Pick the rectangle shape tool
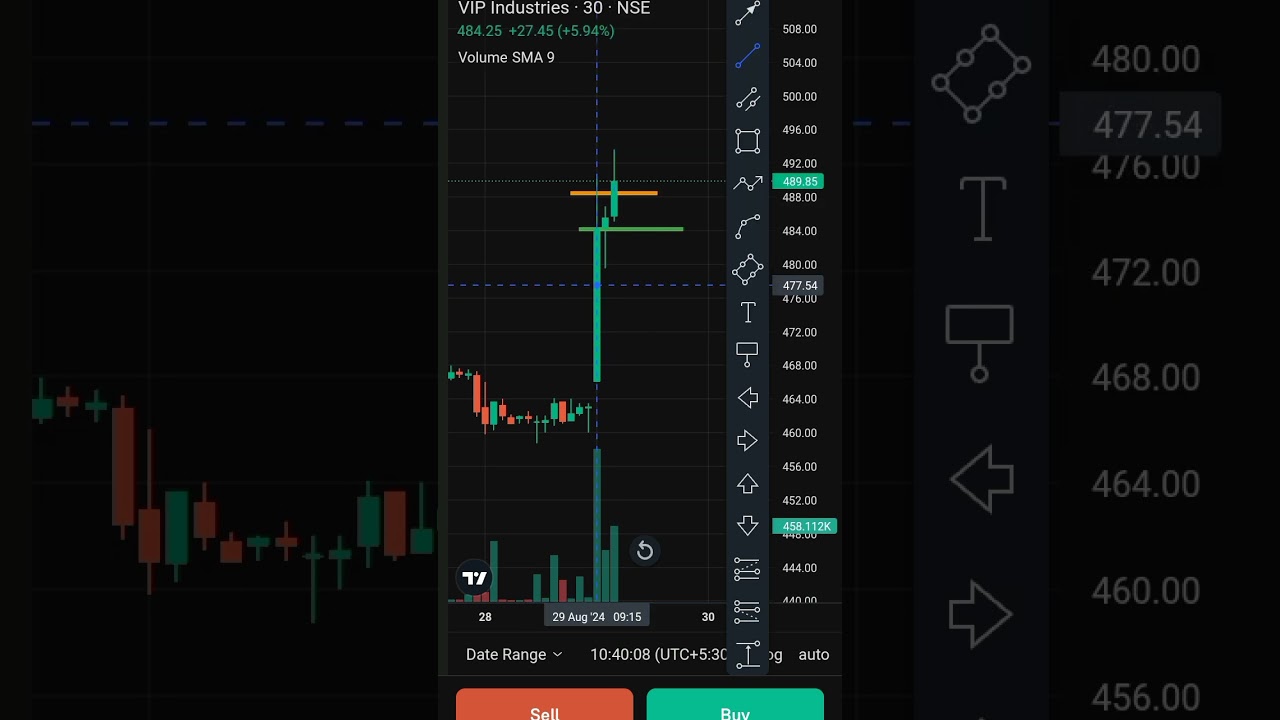Screen dimensions: 1280x720 point(748,141)
